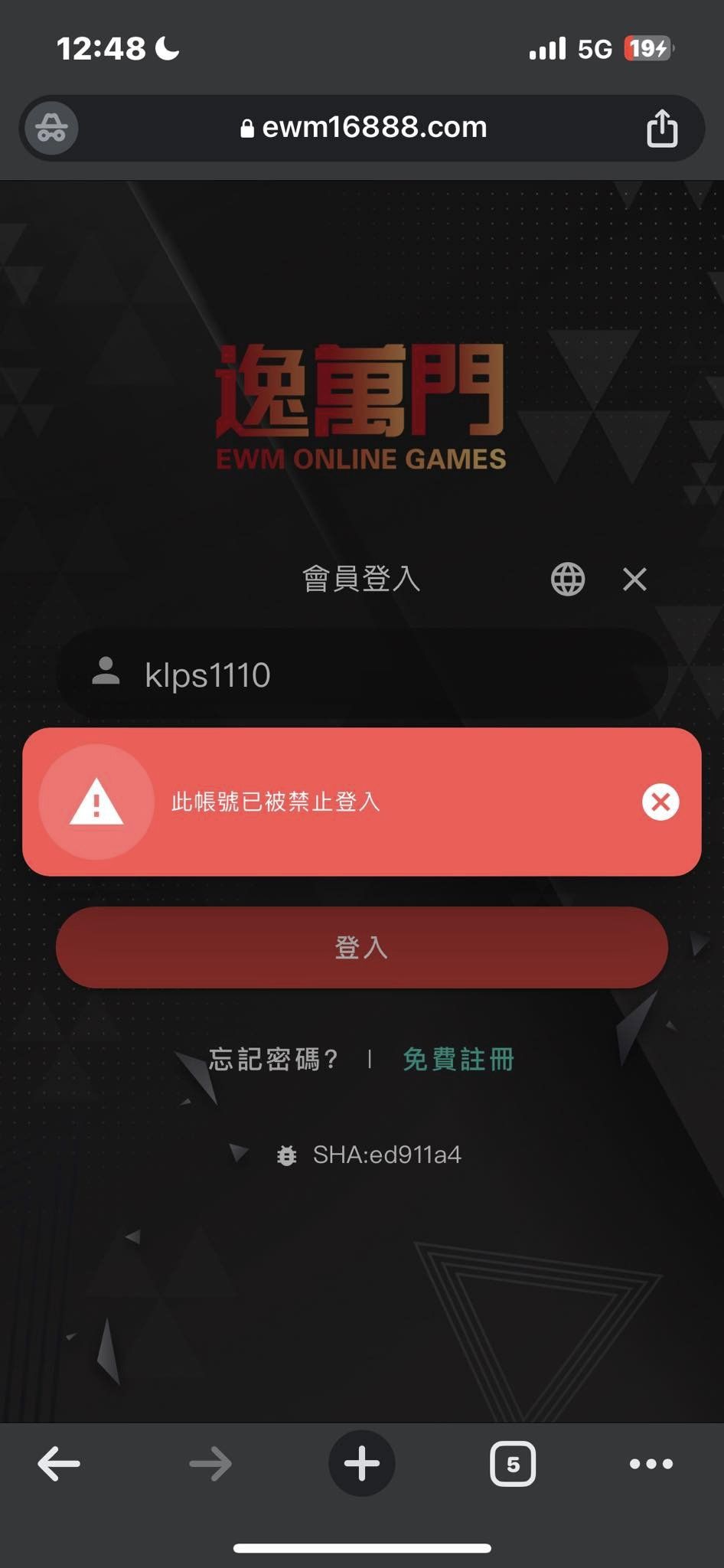Open the browser overflow menu
Image resolution: width=724 pixels, height=1568 pixels.
[x=651, y=1464]
